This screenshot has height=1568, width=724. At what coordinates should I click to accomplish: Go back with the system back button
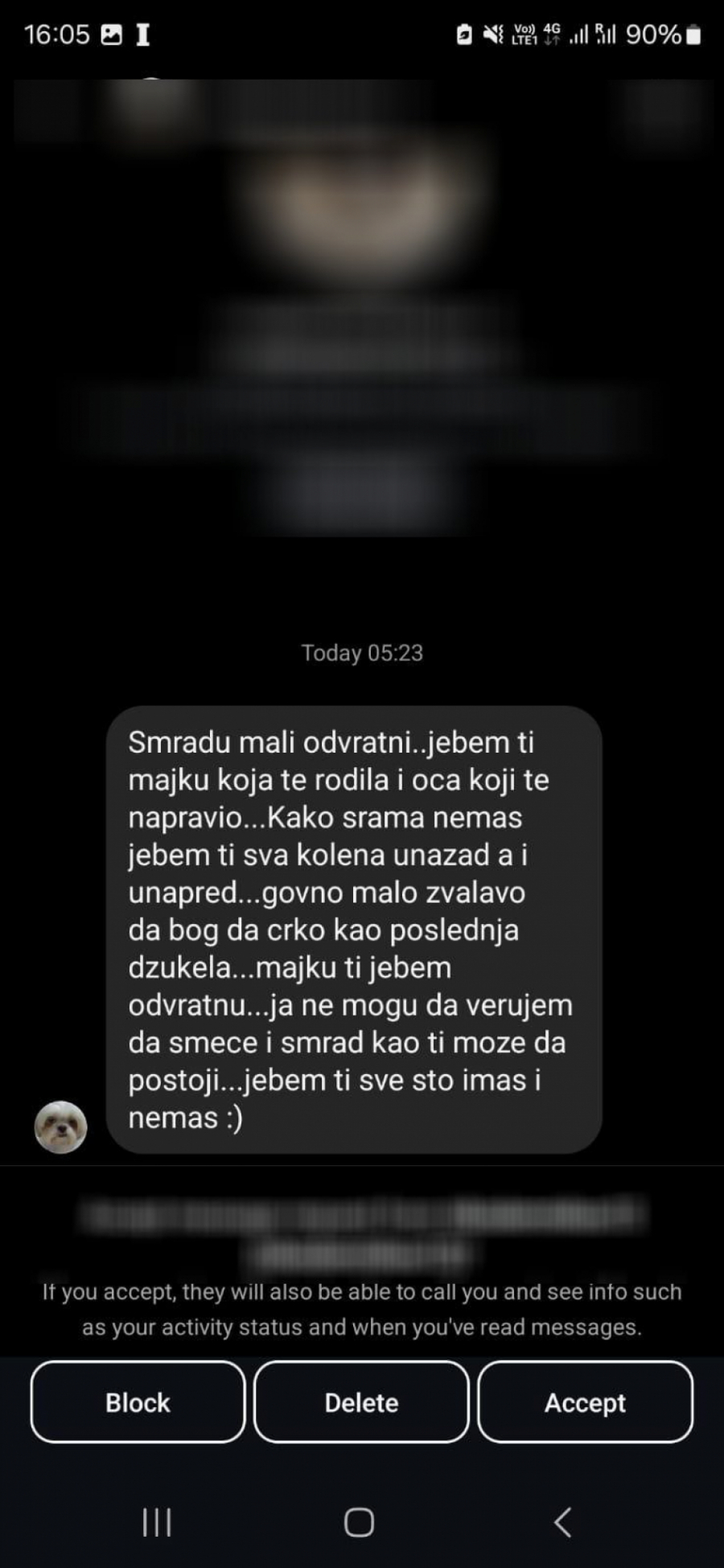pos(563,1522)
